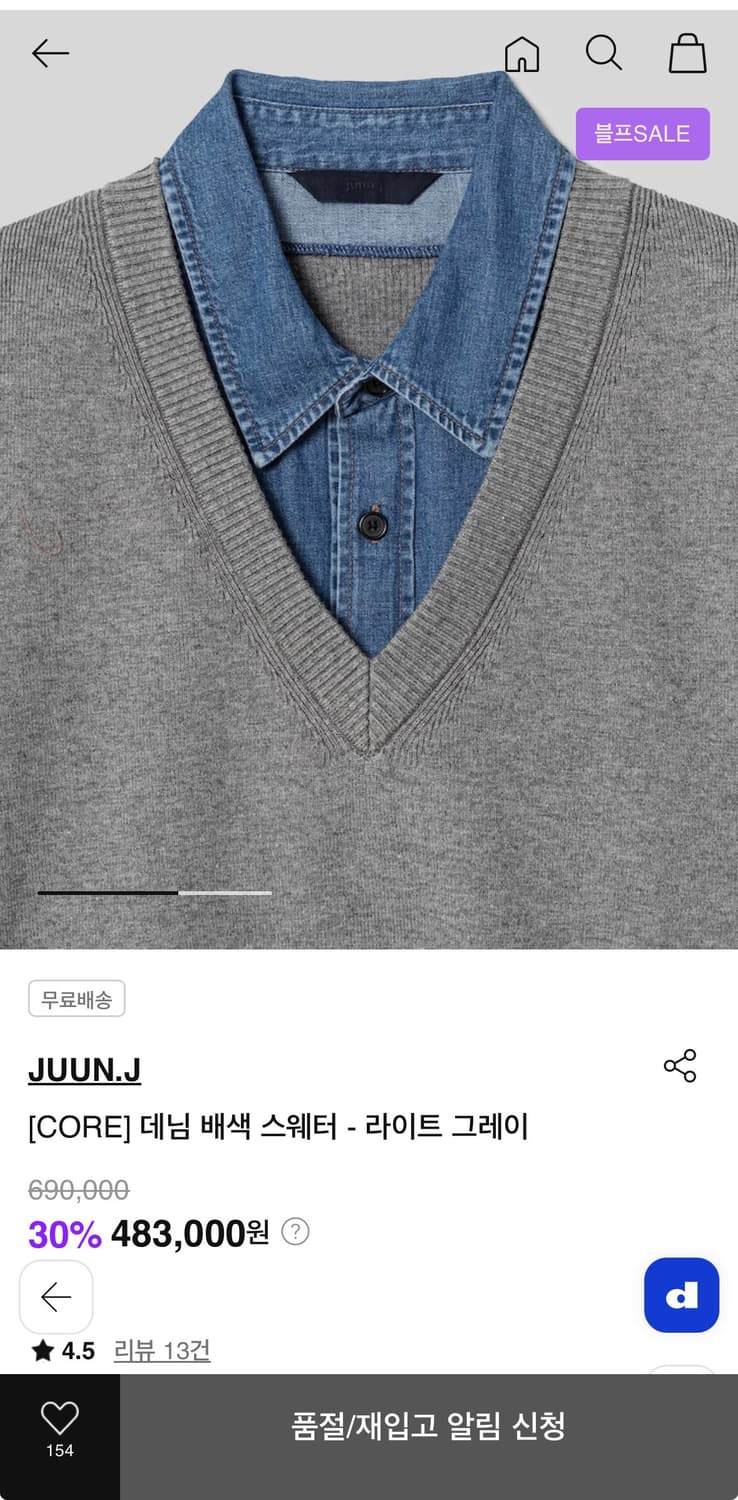Open search with magnifier icon
738x1500 pixels.
(x=604, y=54)
